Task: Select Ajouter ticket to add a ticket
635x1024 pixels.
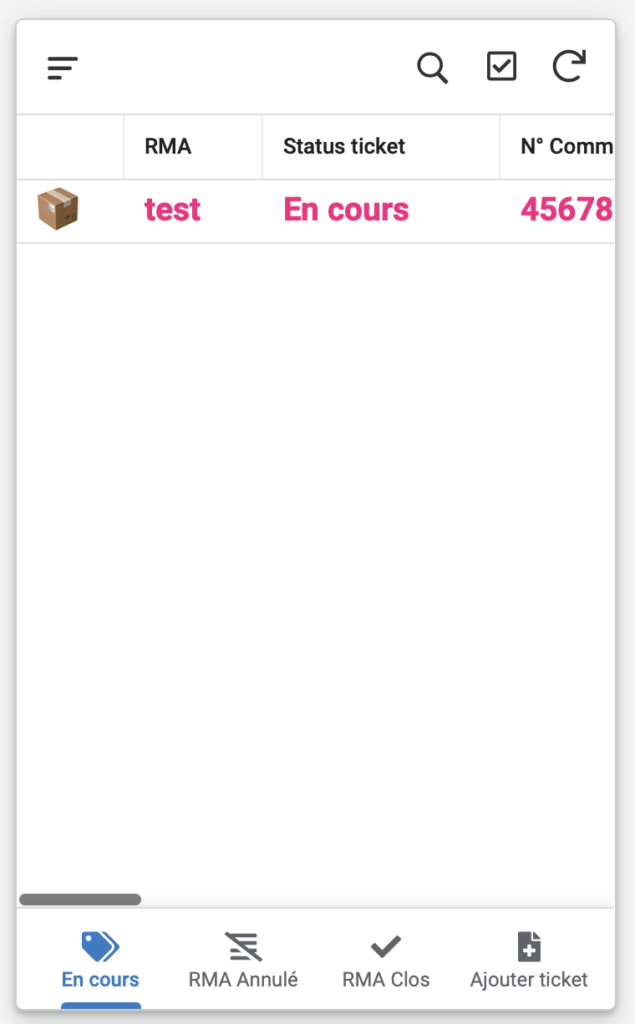Action: 529,960
